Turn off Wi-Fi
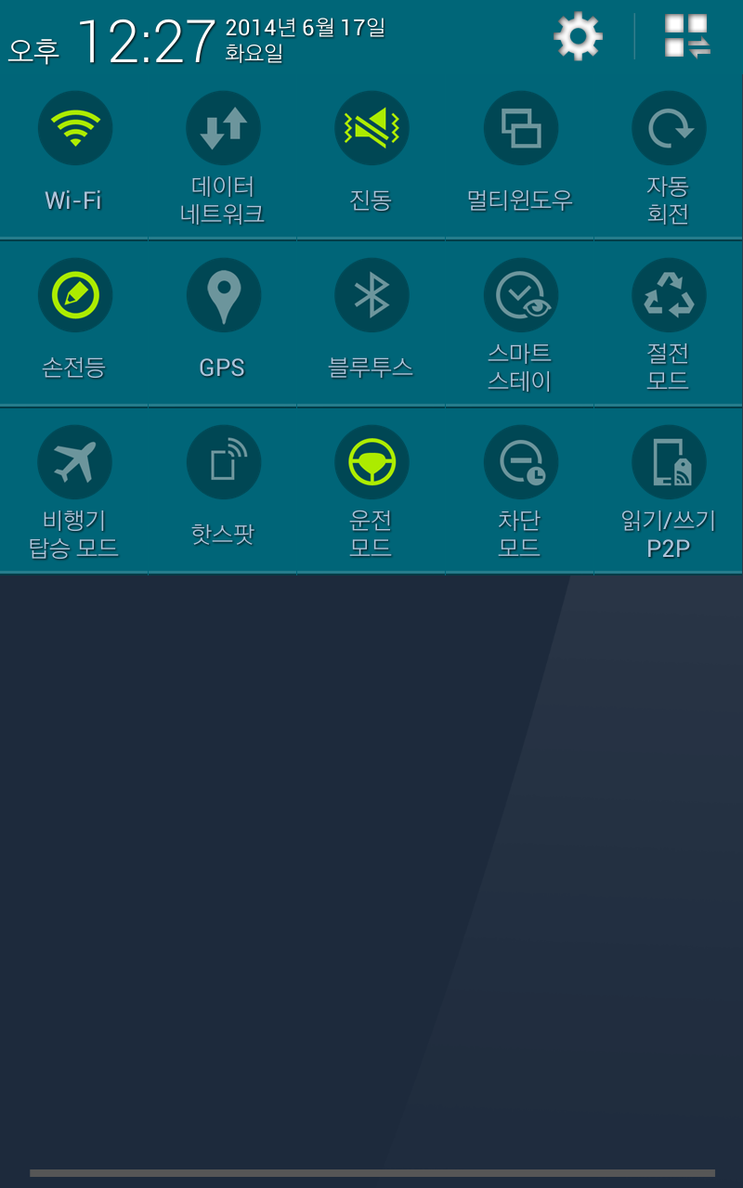This screenshot has width=743, height=1188. tap(74, 129)
